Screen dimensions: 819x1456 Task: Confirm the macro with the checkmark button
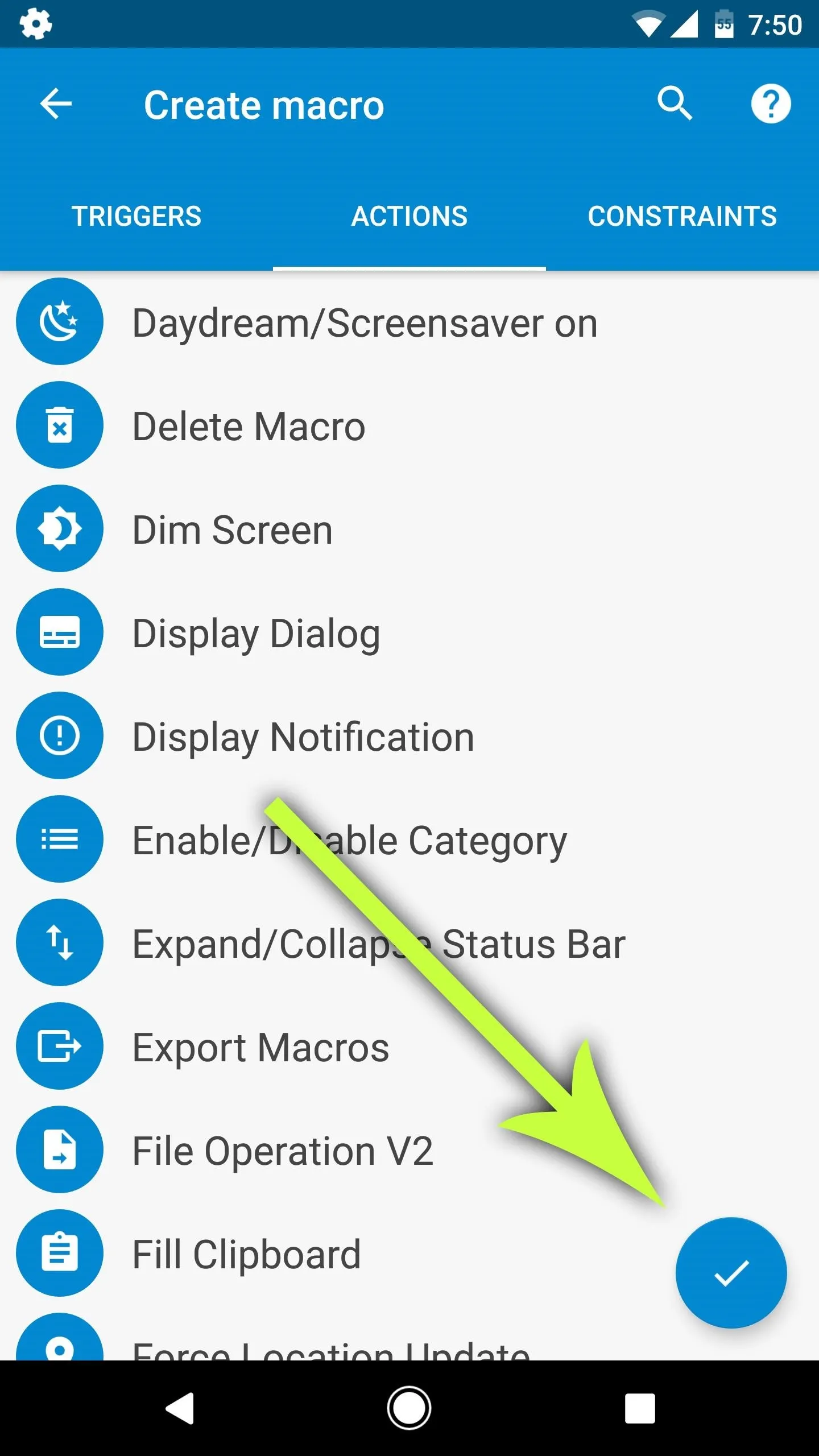(731, 1273)
